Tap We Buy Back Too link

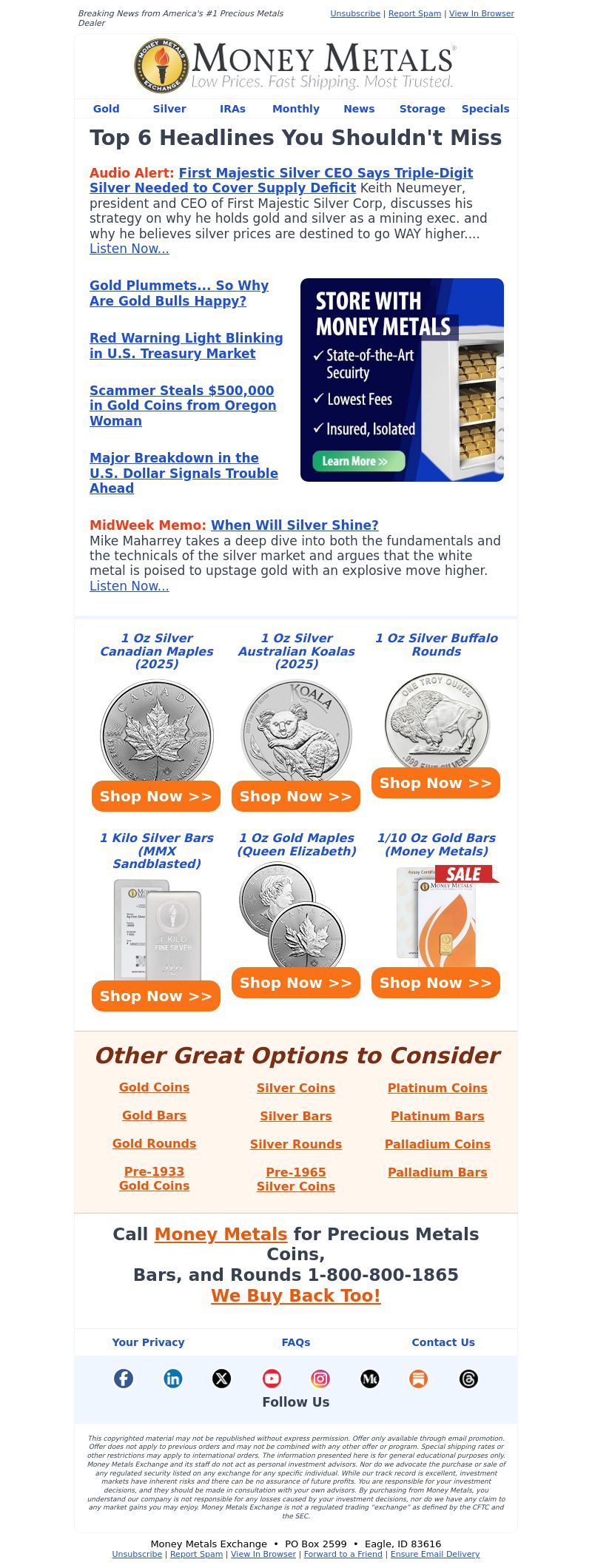click(x=295, y=1296)
